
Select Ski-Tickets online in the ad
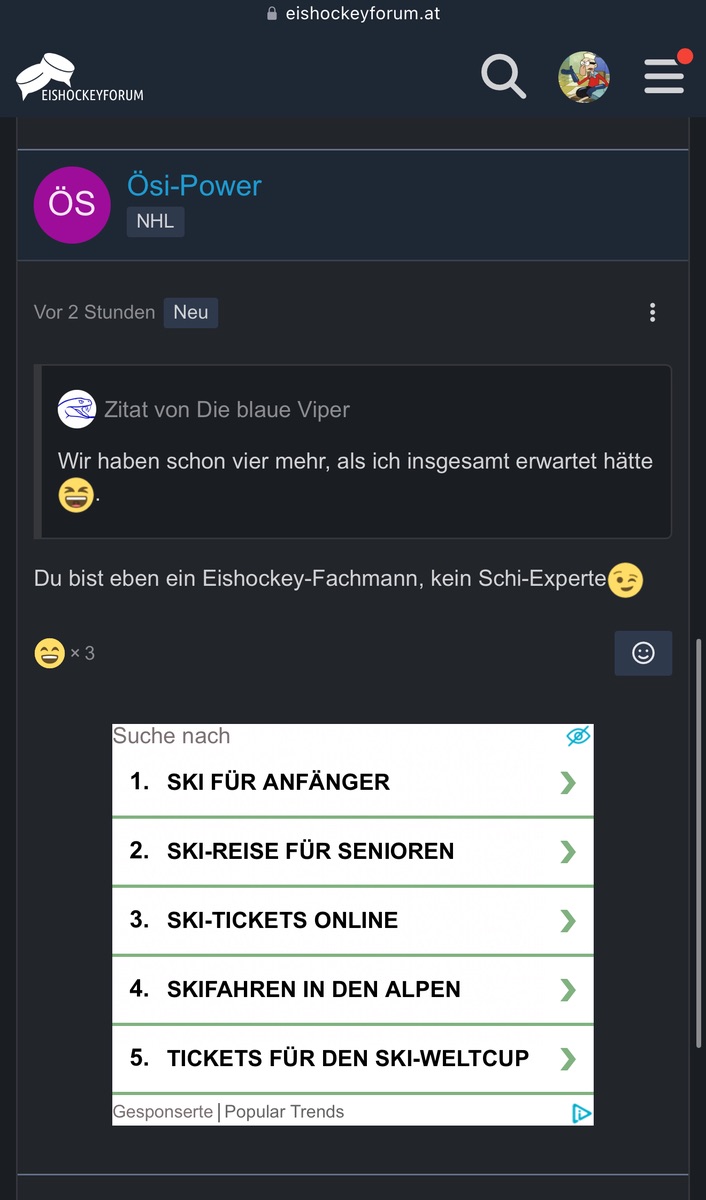[352, 920]
